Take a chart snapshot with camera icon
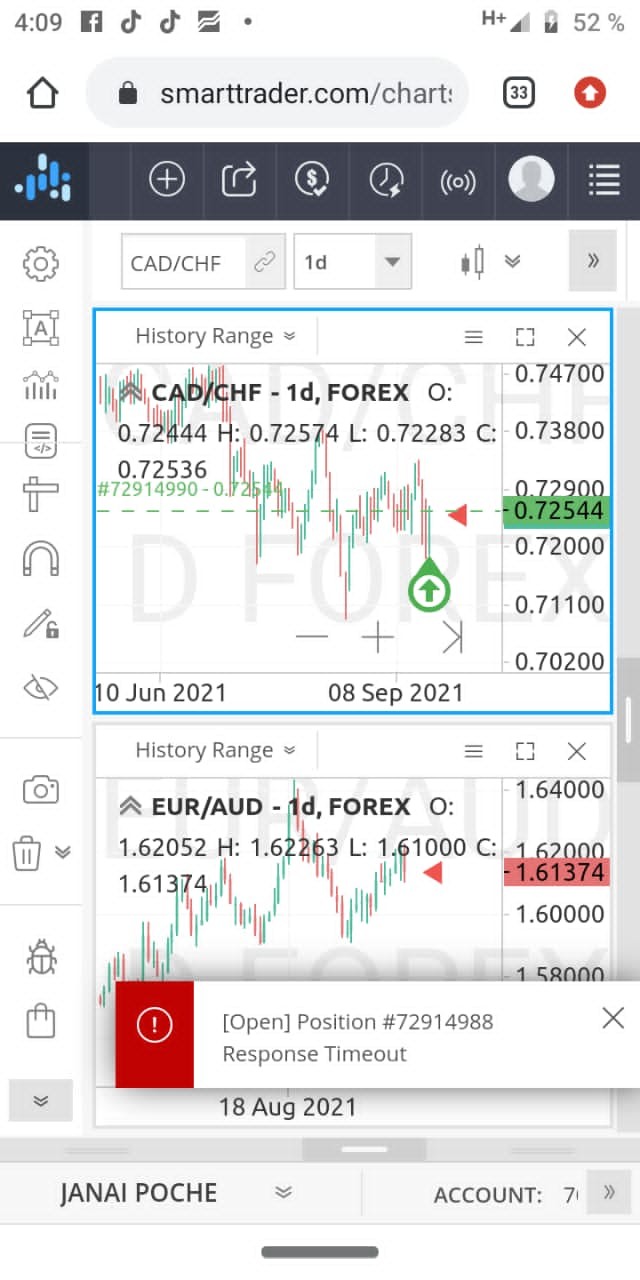The image size is (640, 1280). click(x=40, y=790)
